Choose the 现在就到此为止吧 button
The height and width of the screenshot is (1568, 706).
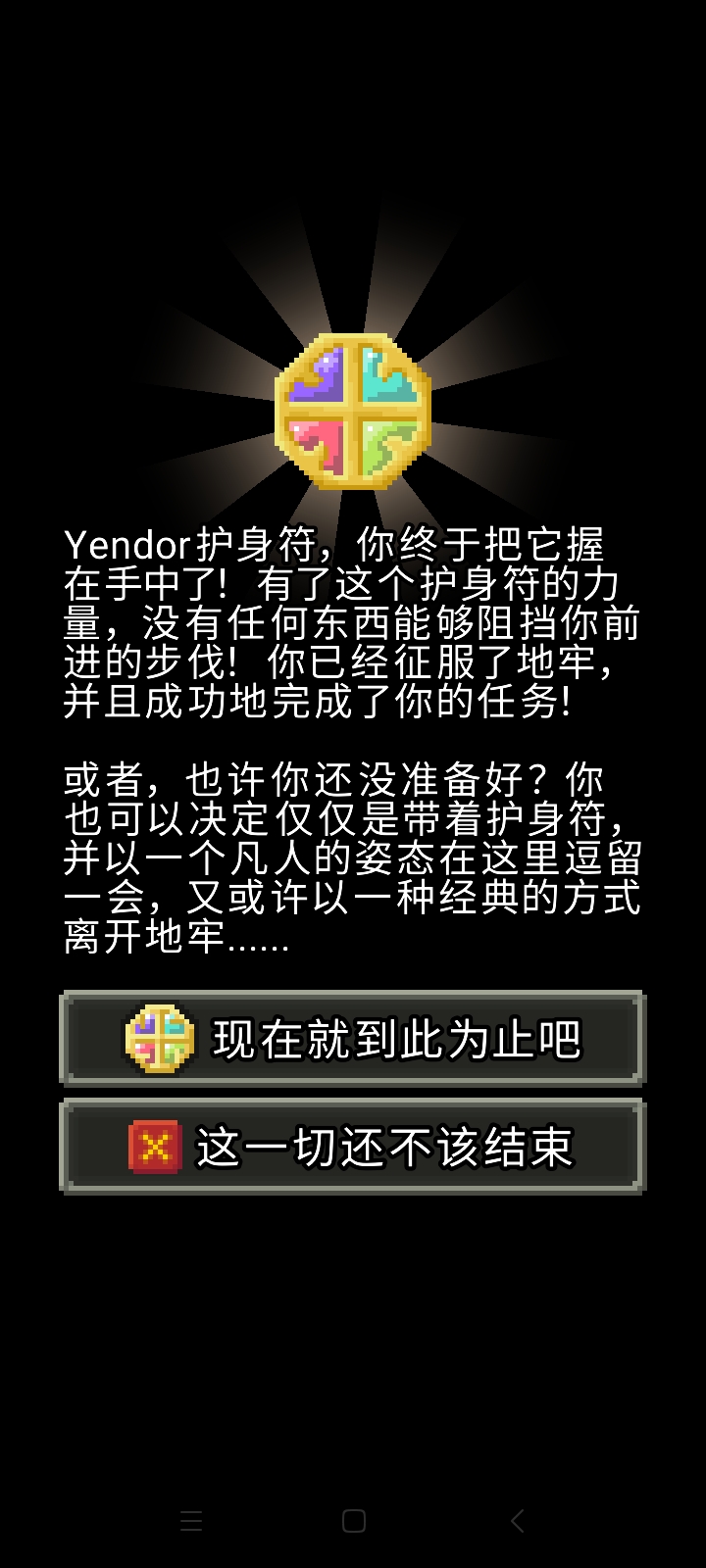pos(353,1039)
